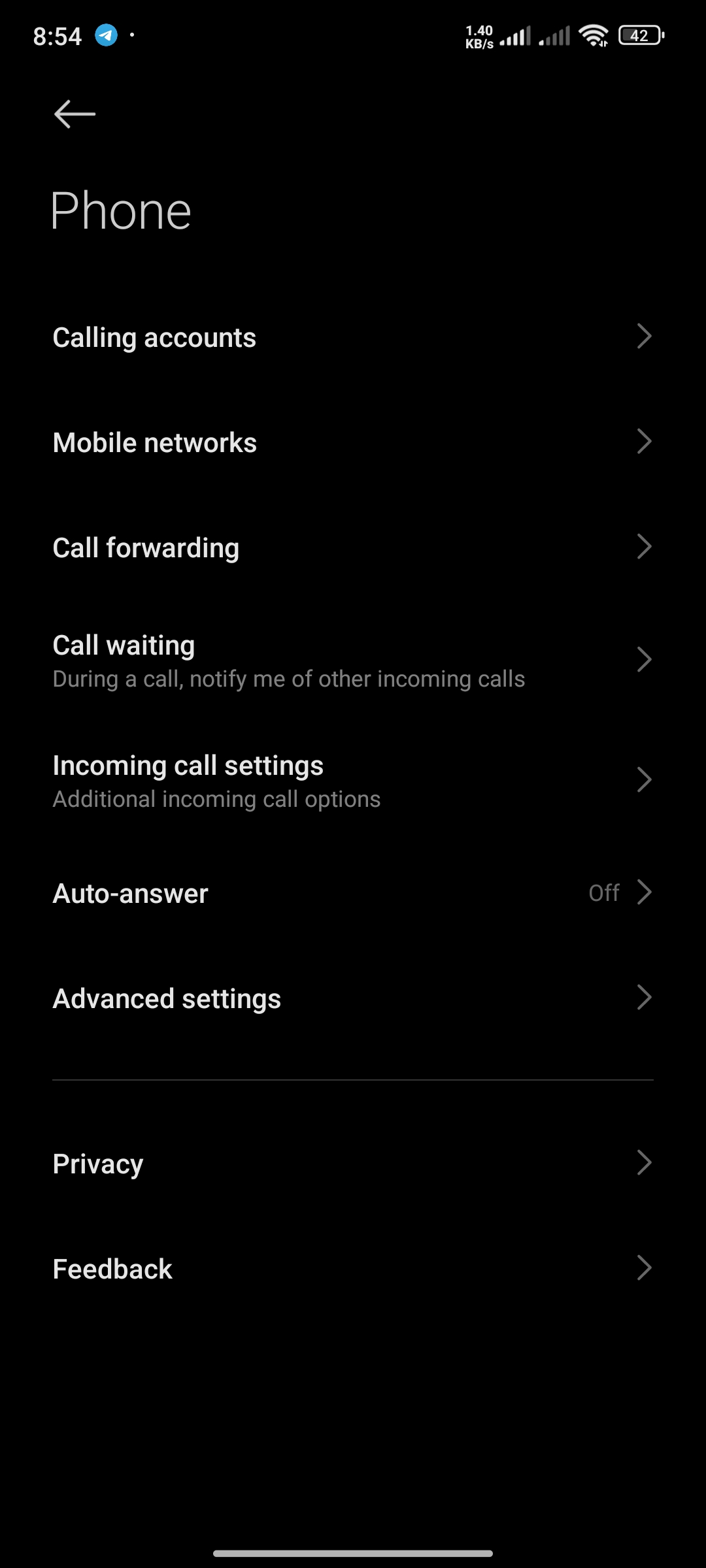
Task: Open the Privacy row
Action: (353, 1164)
